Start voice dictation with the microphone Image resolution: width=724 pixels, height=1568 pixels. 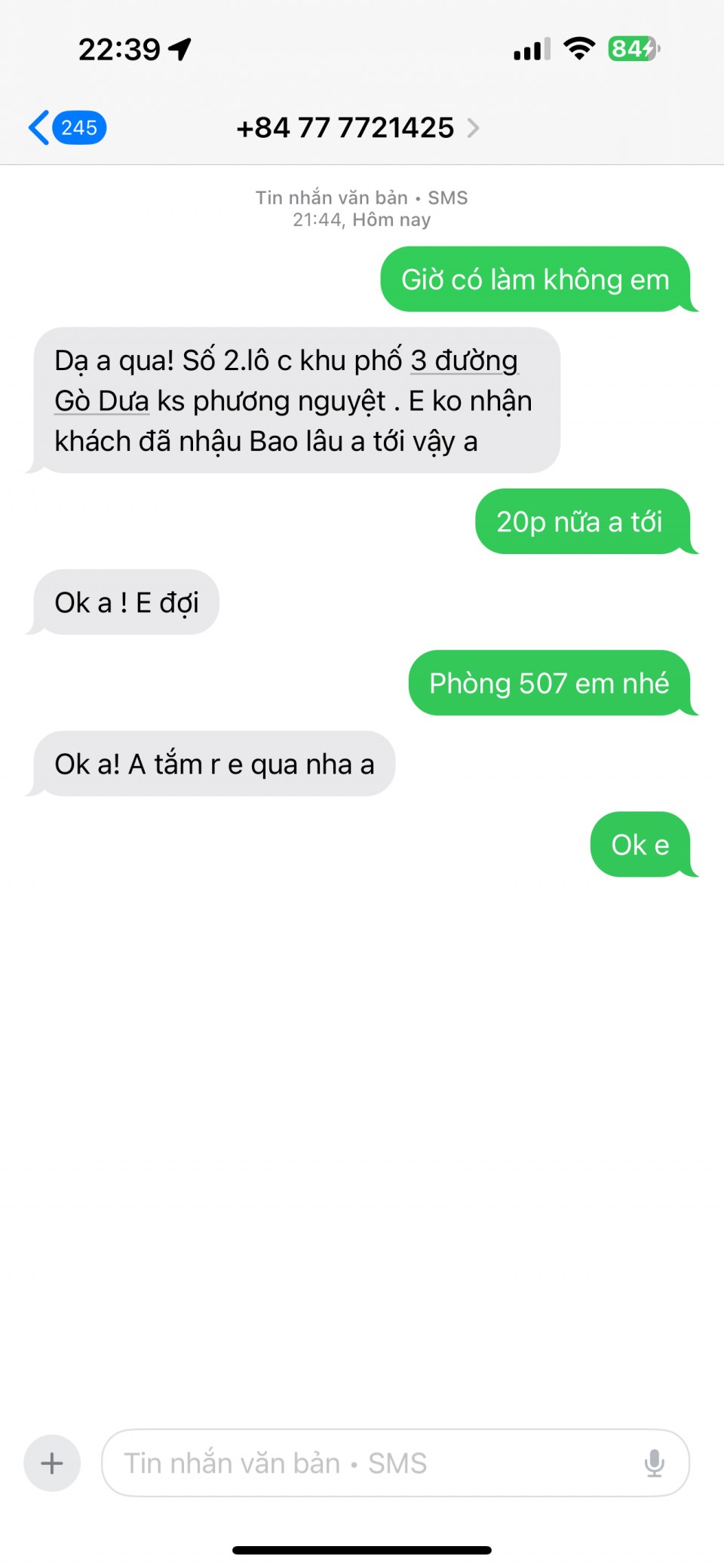pos(654,1463)
